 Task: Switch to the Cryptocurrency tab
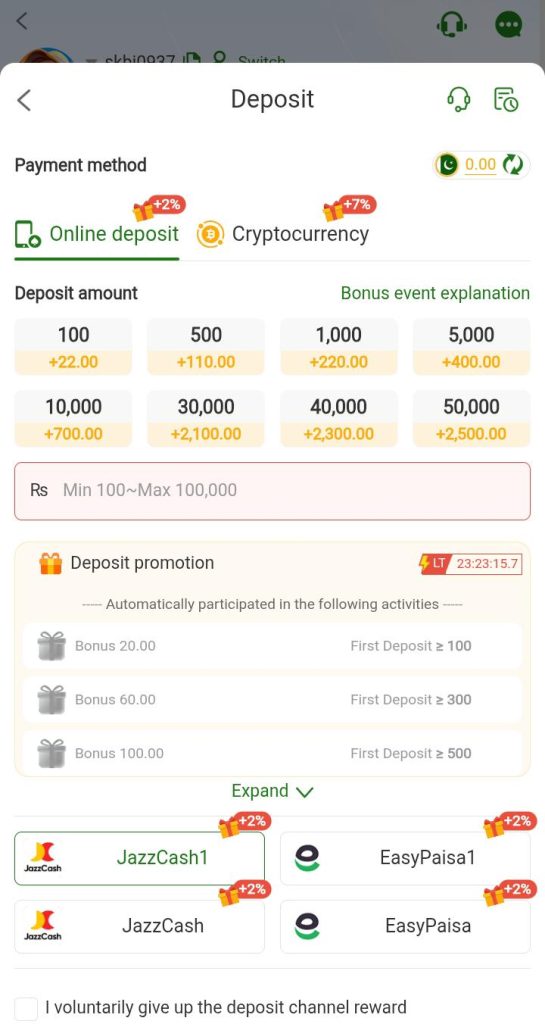pyautogui.click(x=283, y=234)
